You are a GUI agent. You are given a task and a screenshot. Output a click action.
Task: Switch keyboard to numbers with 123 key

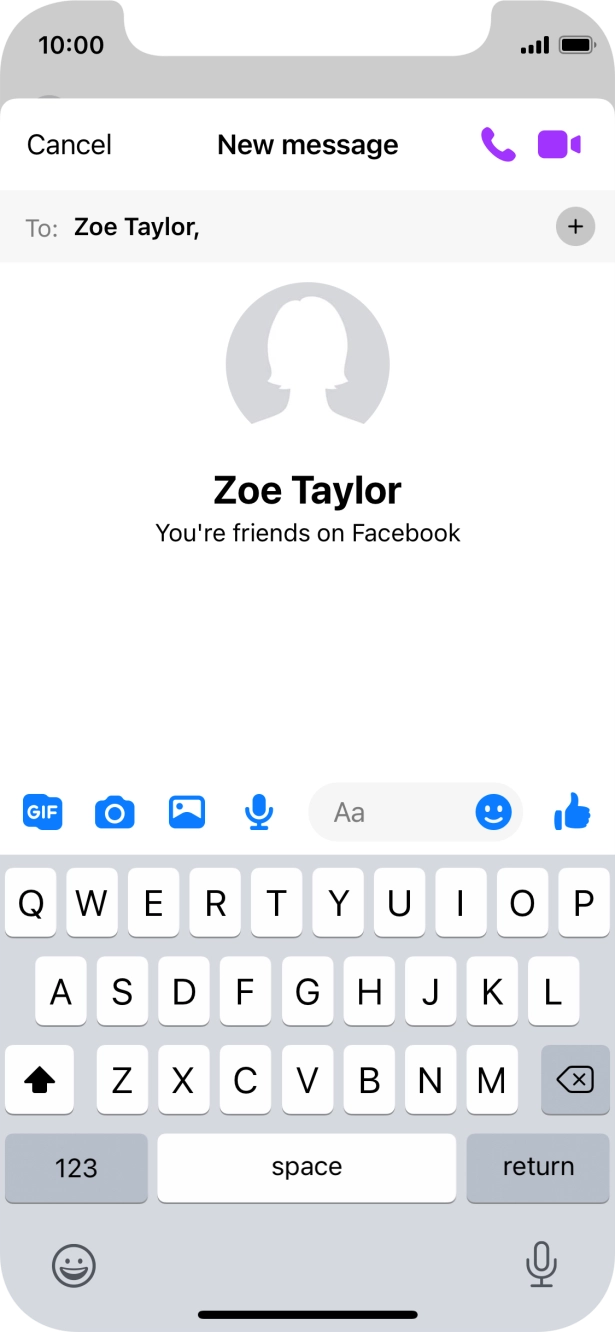[x=76, y=1167]
